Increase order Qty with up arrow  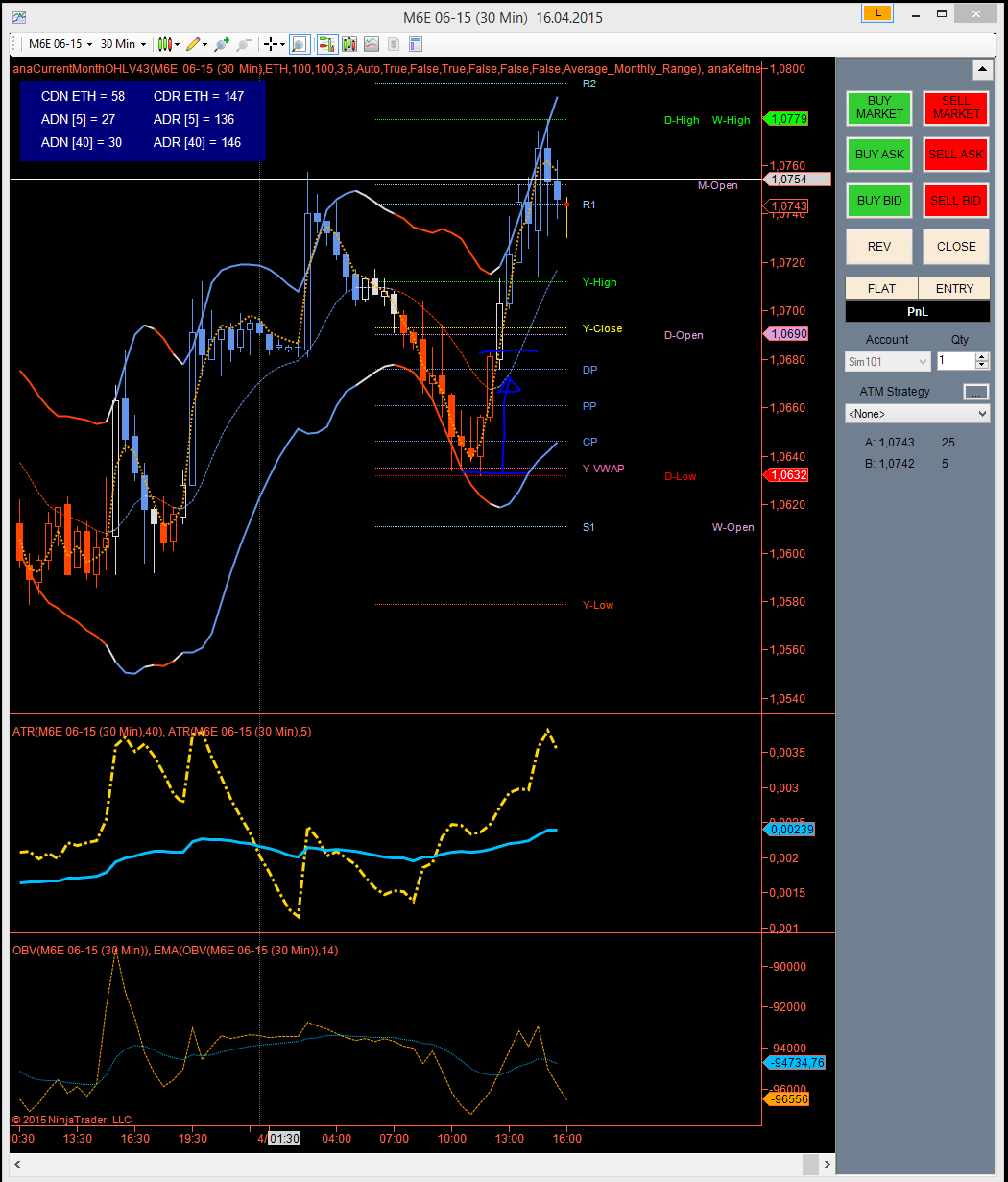(x=982, y=357)
